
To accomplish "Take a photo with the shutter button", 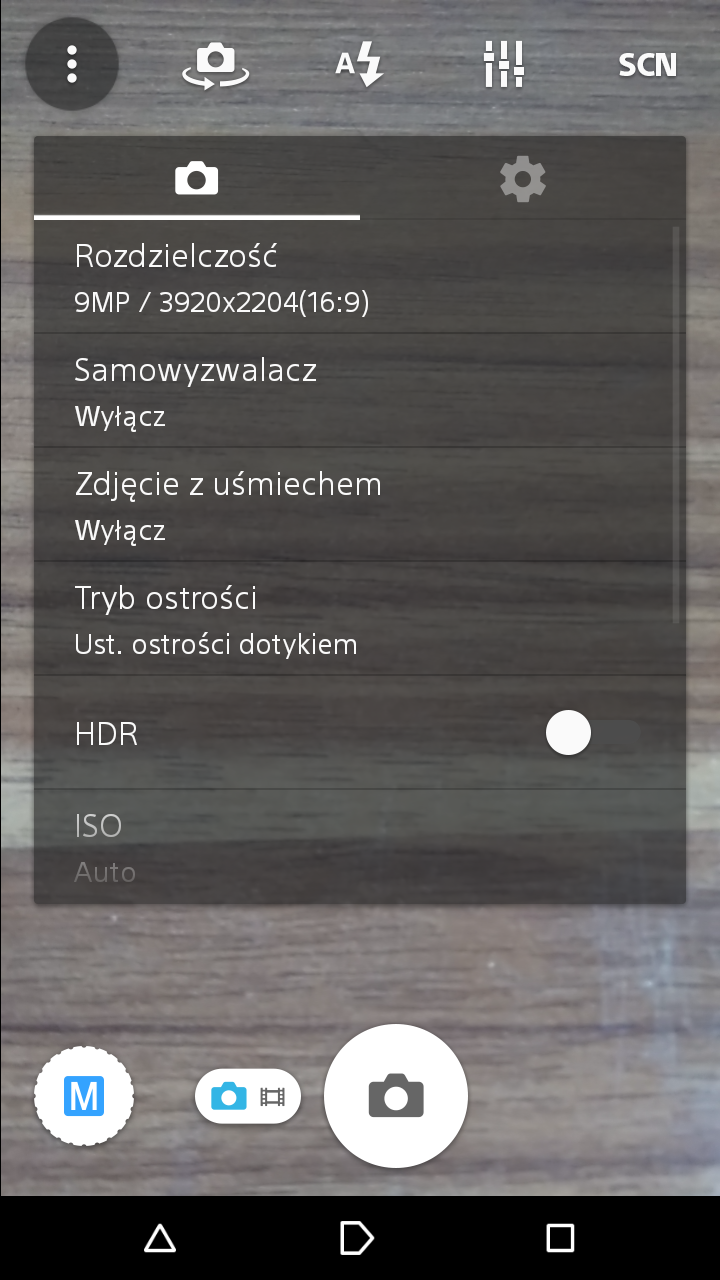I will click(396, 1096).
